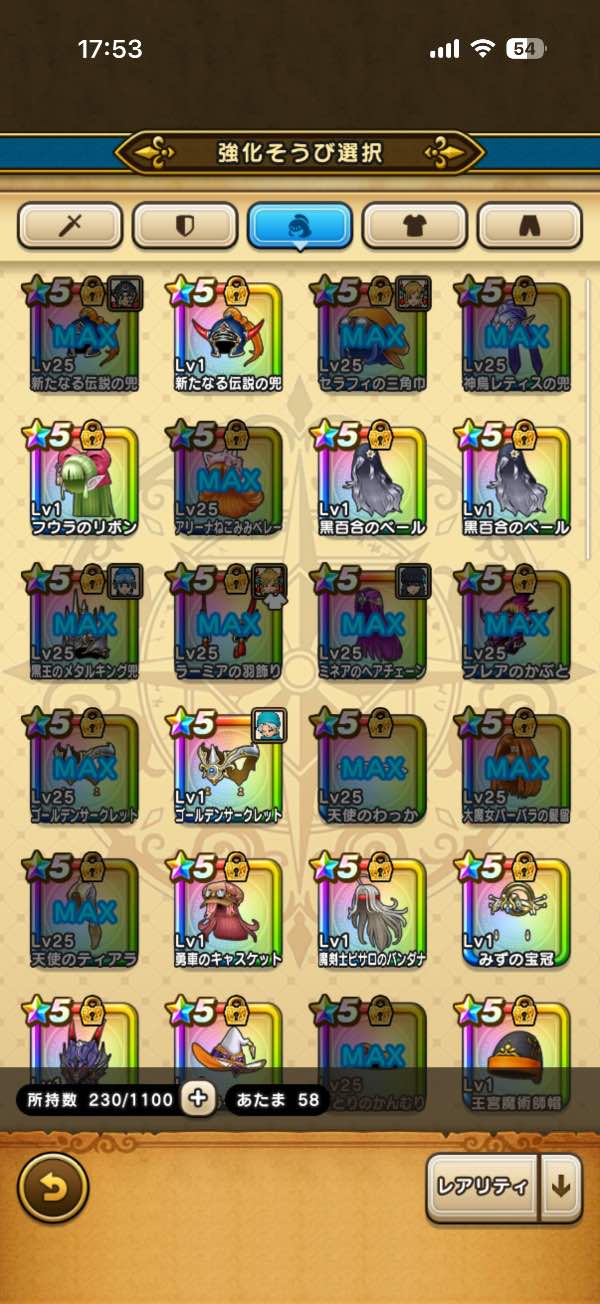Go back with the round return arrow

coord(53,1187)
